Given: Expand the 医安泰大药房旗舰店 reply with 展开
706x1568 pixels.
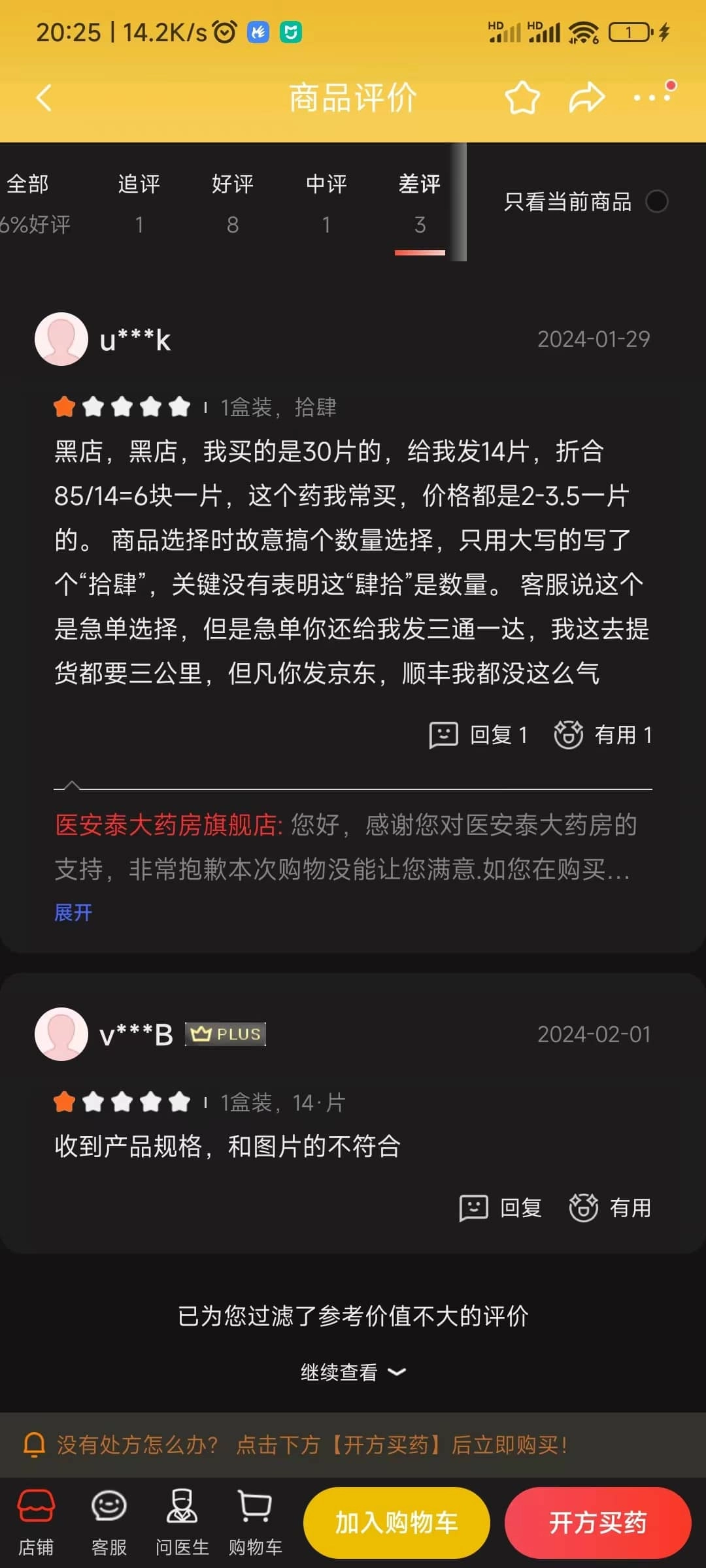Looking at the screenshot, I should [x=73, y=912].
